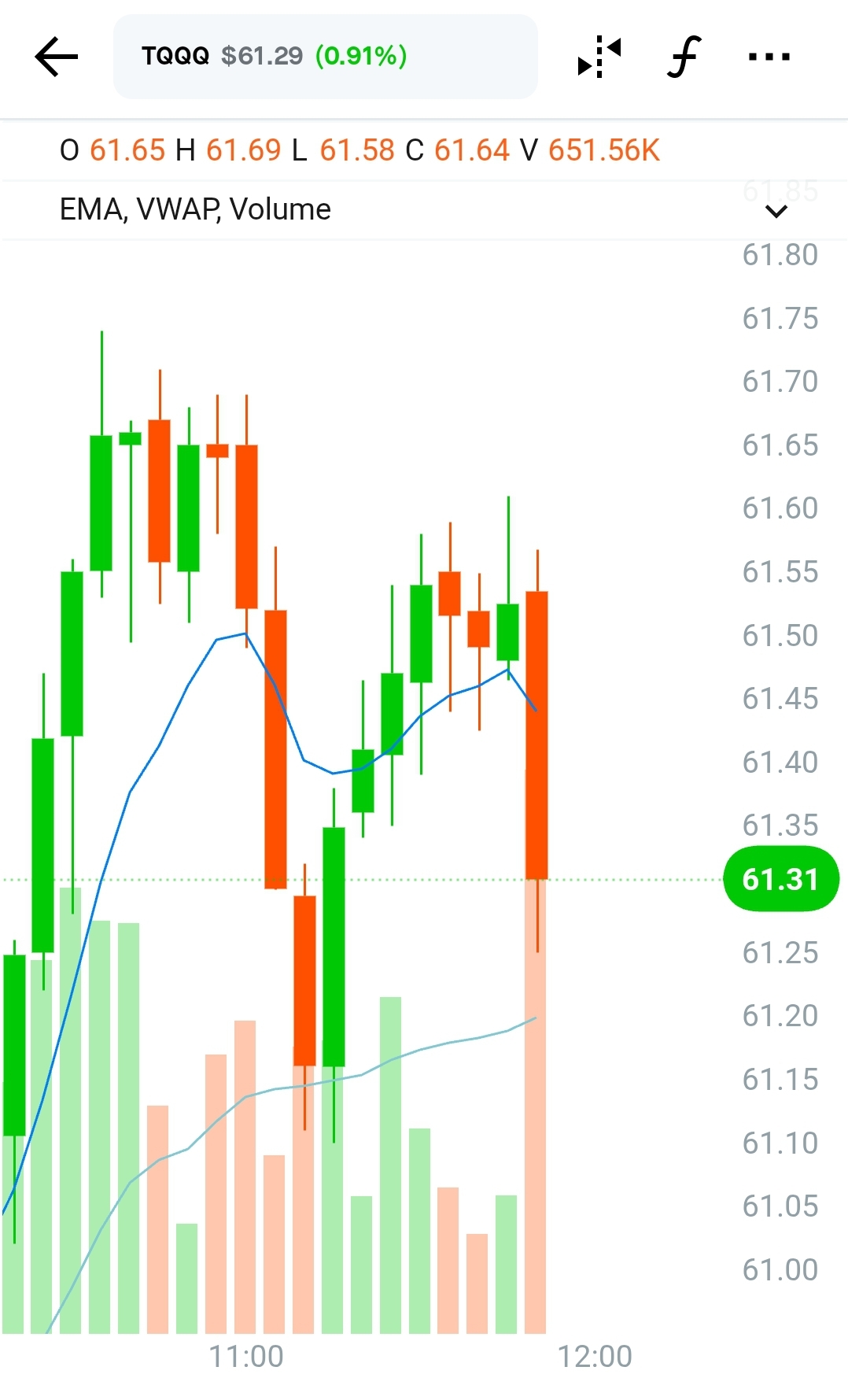The image size is (848, 1400).
Task: Open the TQQQ symbol search box
Action: (x=325, y=57)
